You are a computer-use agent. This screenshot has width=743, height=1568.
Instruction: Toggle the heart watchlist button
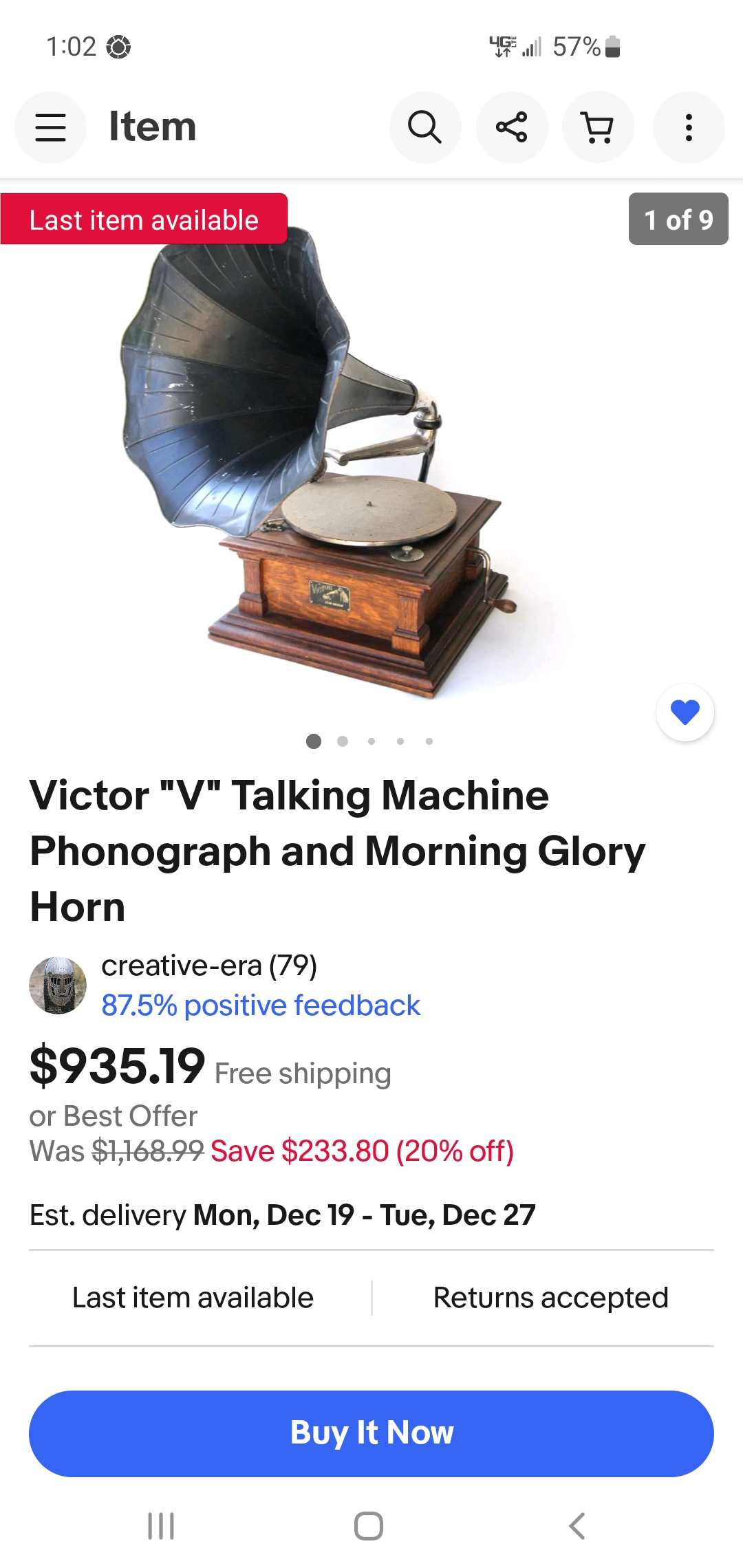(685, 712)
